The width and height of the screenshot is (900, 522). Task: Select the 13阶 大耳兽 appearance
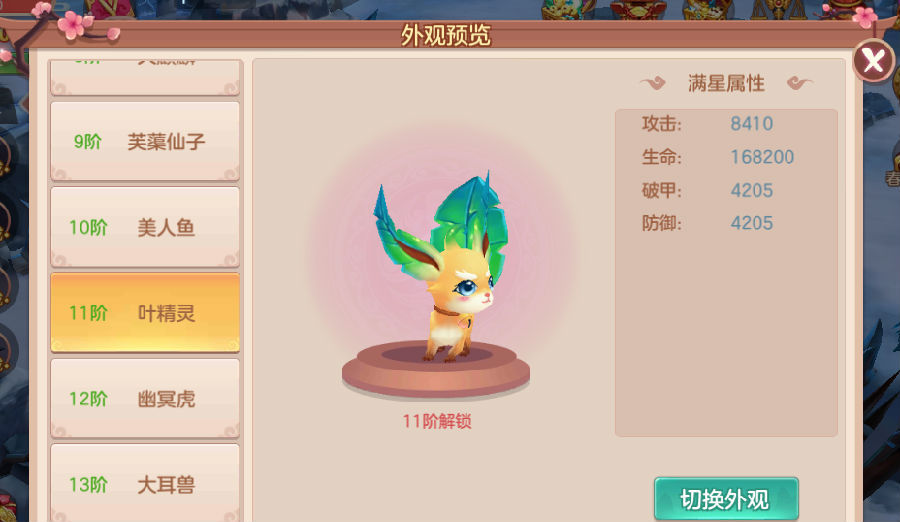(145, 484)
